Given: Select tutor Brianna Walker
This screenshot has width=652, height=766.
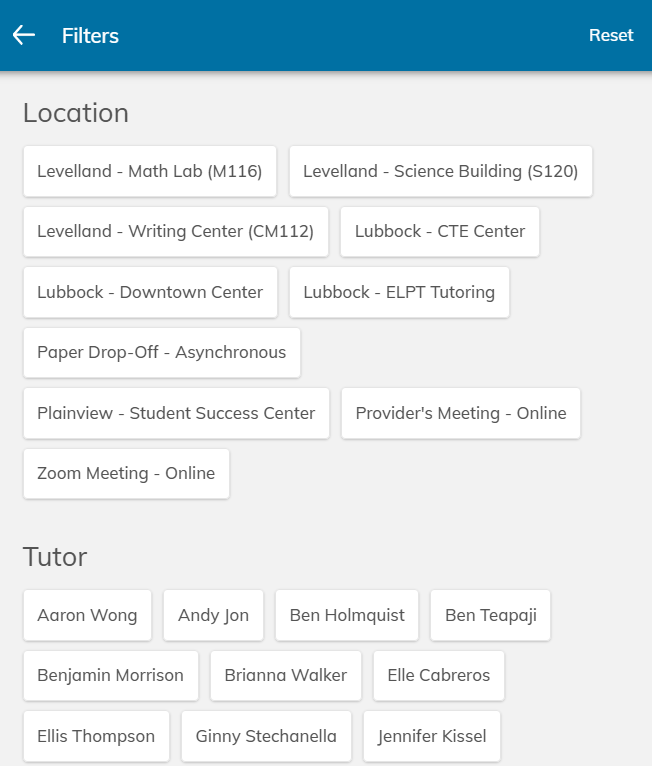Looking at the screenshot, I should click(x=285, y=675).
